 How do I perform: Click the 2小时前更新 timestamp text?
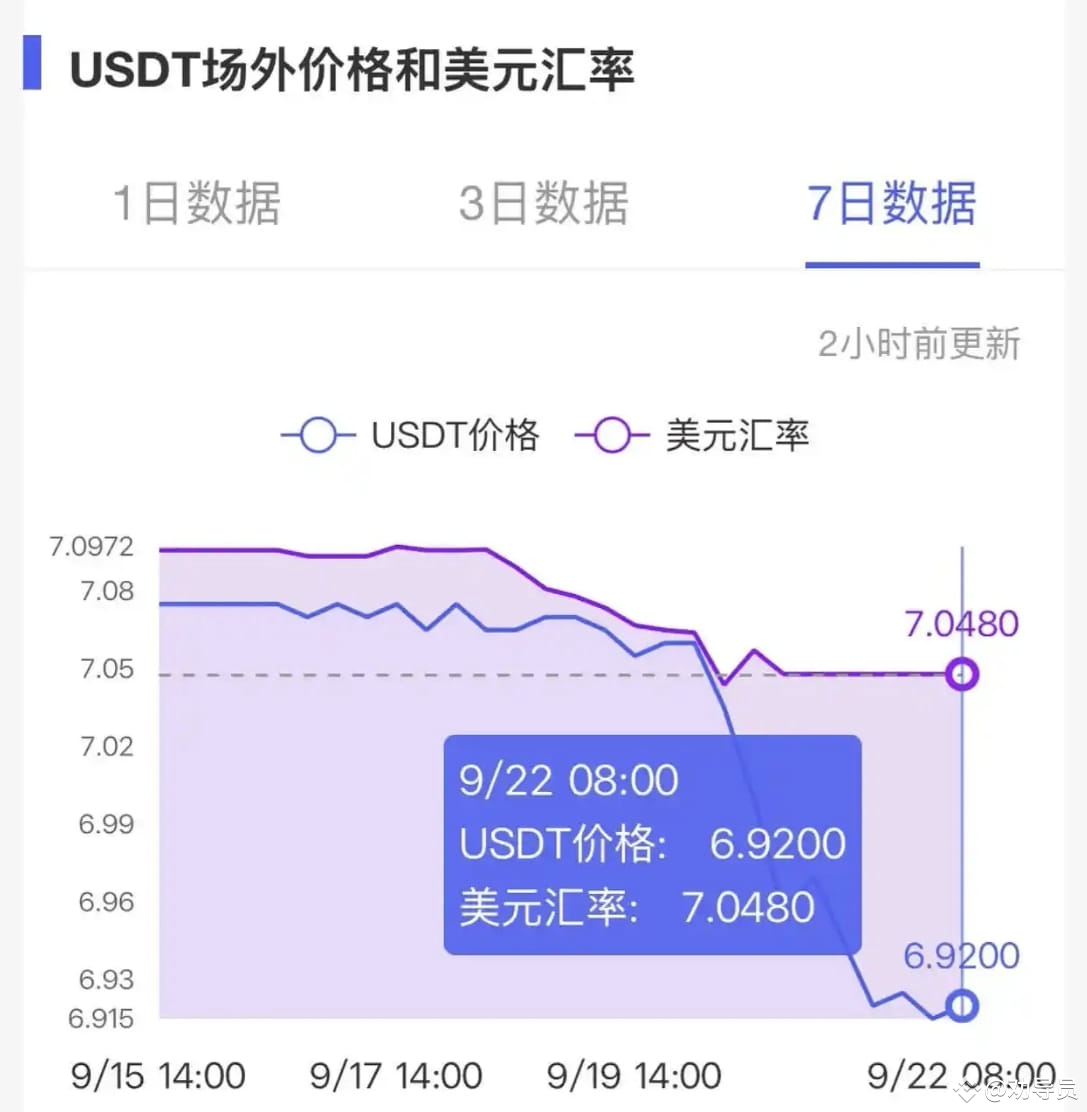pyautogui.click(x=919, y=343)
